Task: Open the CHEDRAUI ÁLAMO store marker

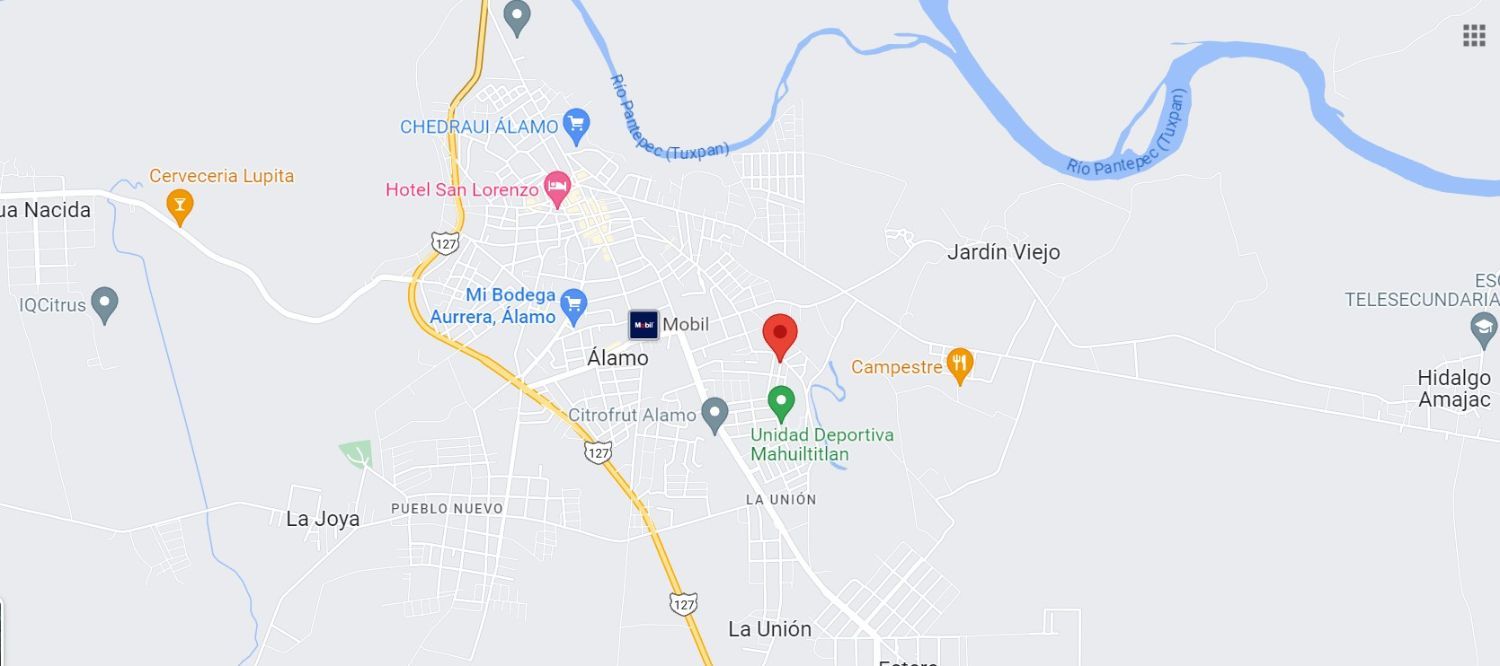Action: 575,126
